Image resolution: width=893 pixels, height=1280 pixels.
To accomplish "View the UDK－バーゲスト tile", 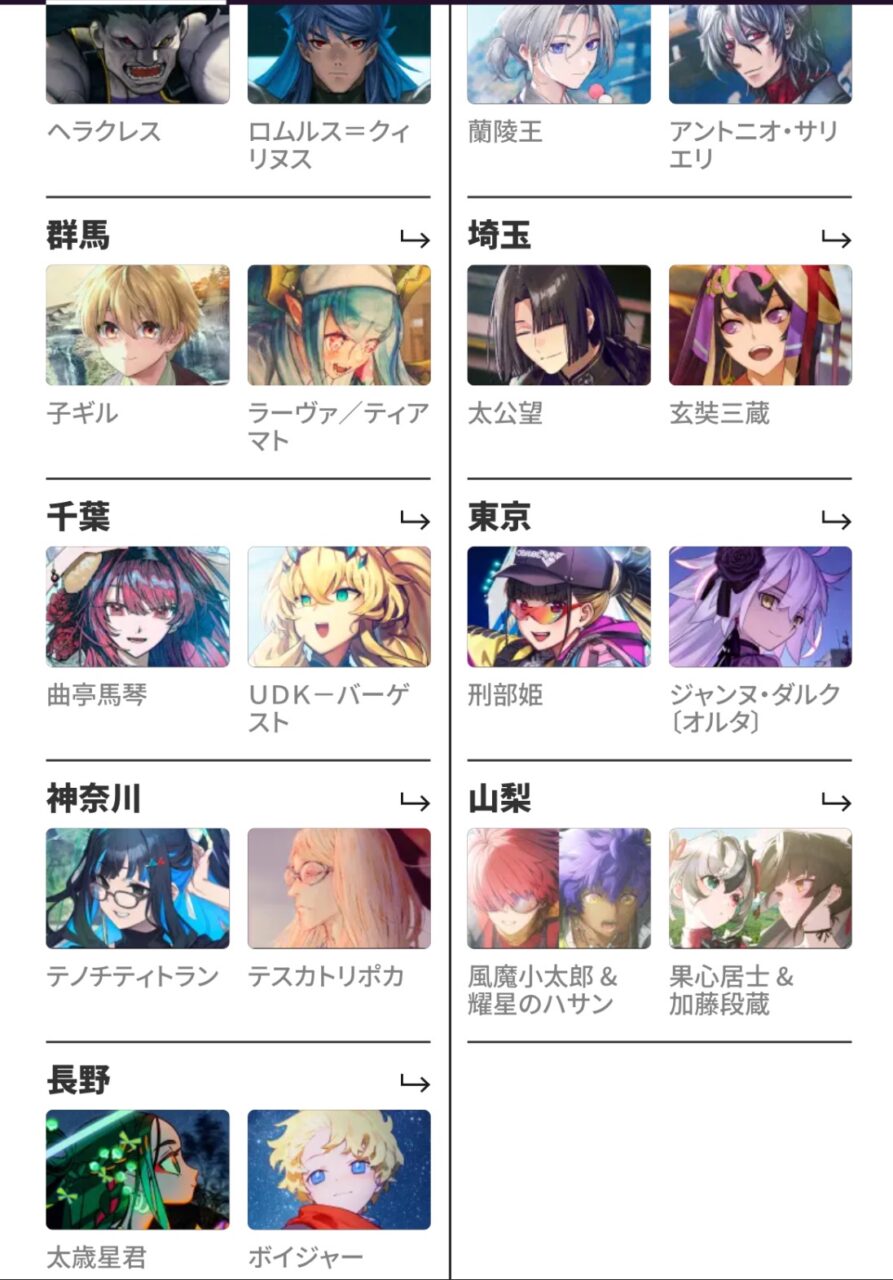I will [x=339, y=607].
